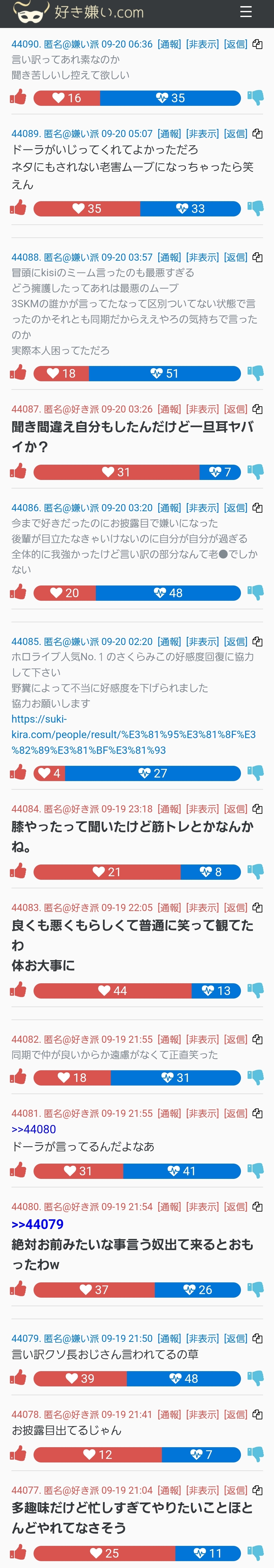Image resolution: width=274 pixels, height=1568 pixels.
Task: Thumbs up comment 44087
Action: [x=18, y=472]
